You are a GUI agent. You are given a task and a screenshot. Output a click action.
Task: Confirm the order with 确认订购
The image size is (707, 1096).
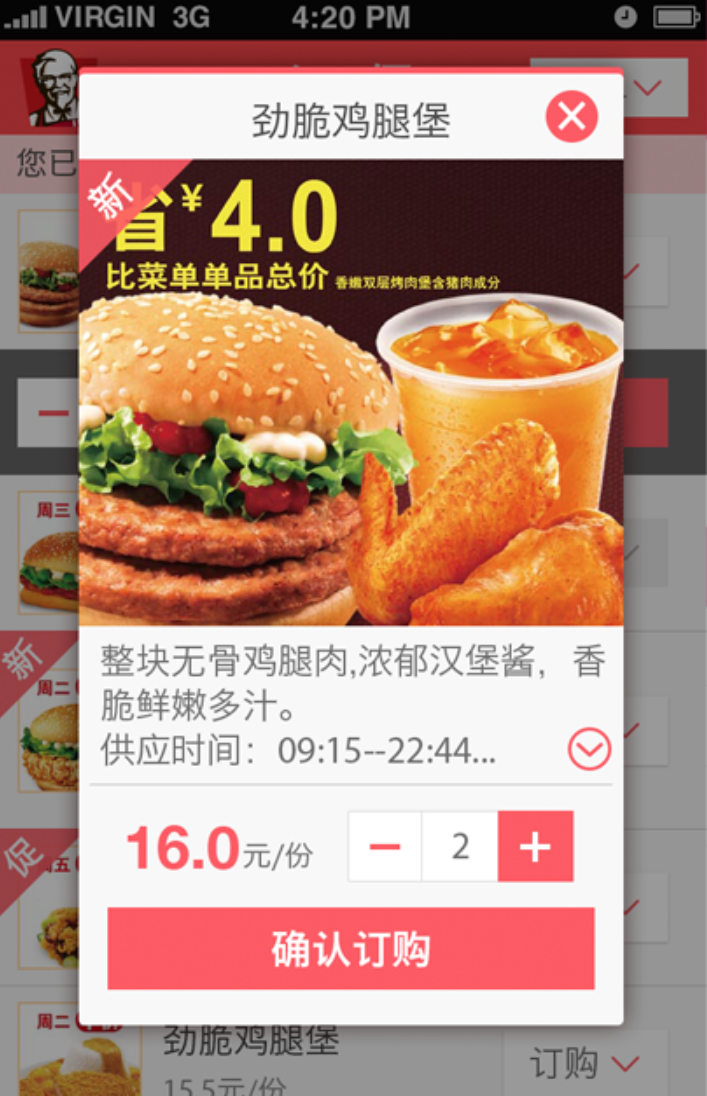click(x=351, y=948)
